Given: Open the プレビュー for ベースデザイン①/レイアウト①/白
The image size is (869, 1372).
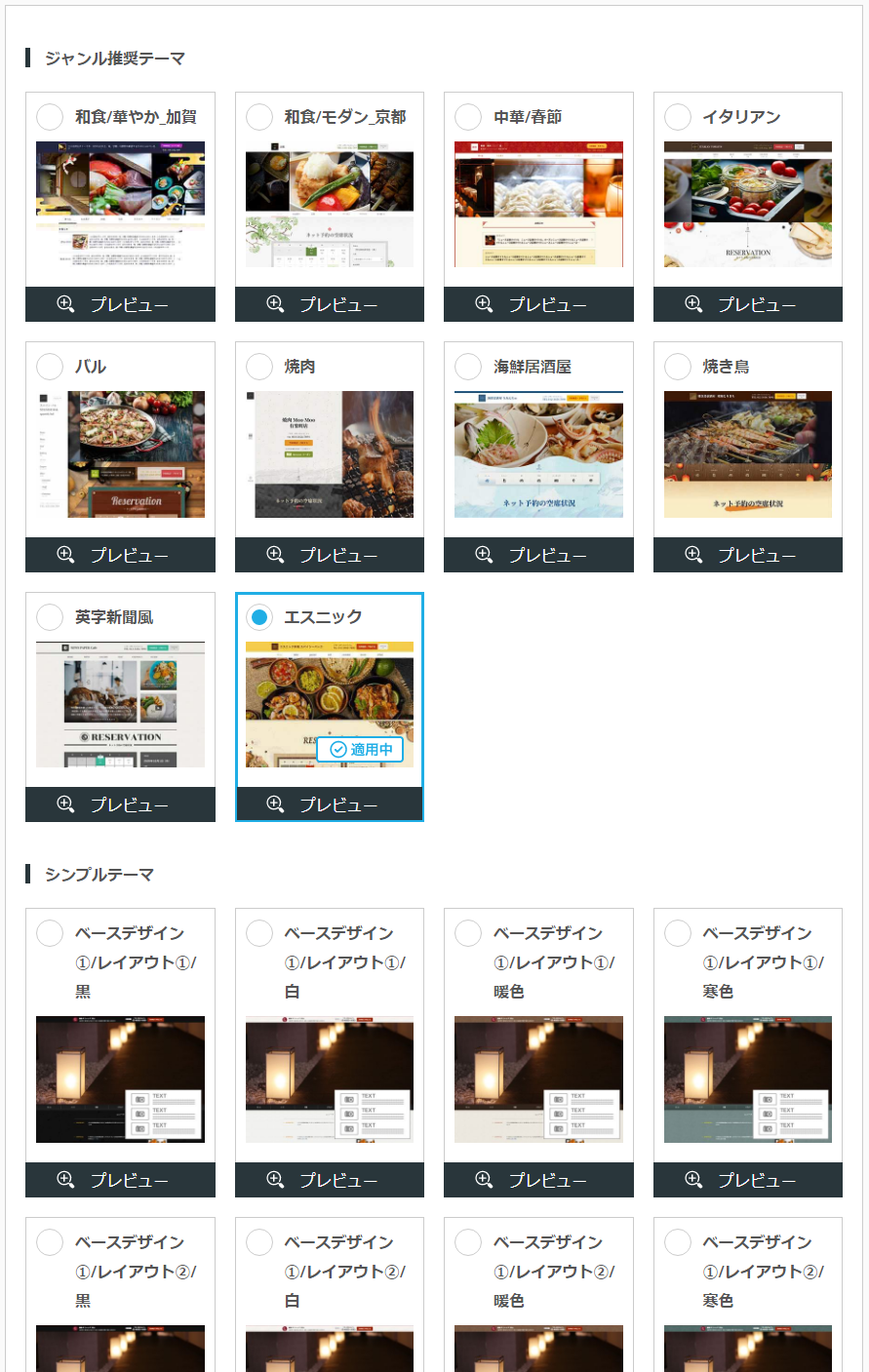Looking at the screenshot, I should (x=329, y=1179).
